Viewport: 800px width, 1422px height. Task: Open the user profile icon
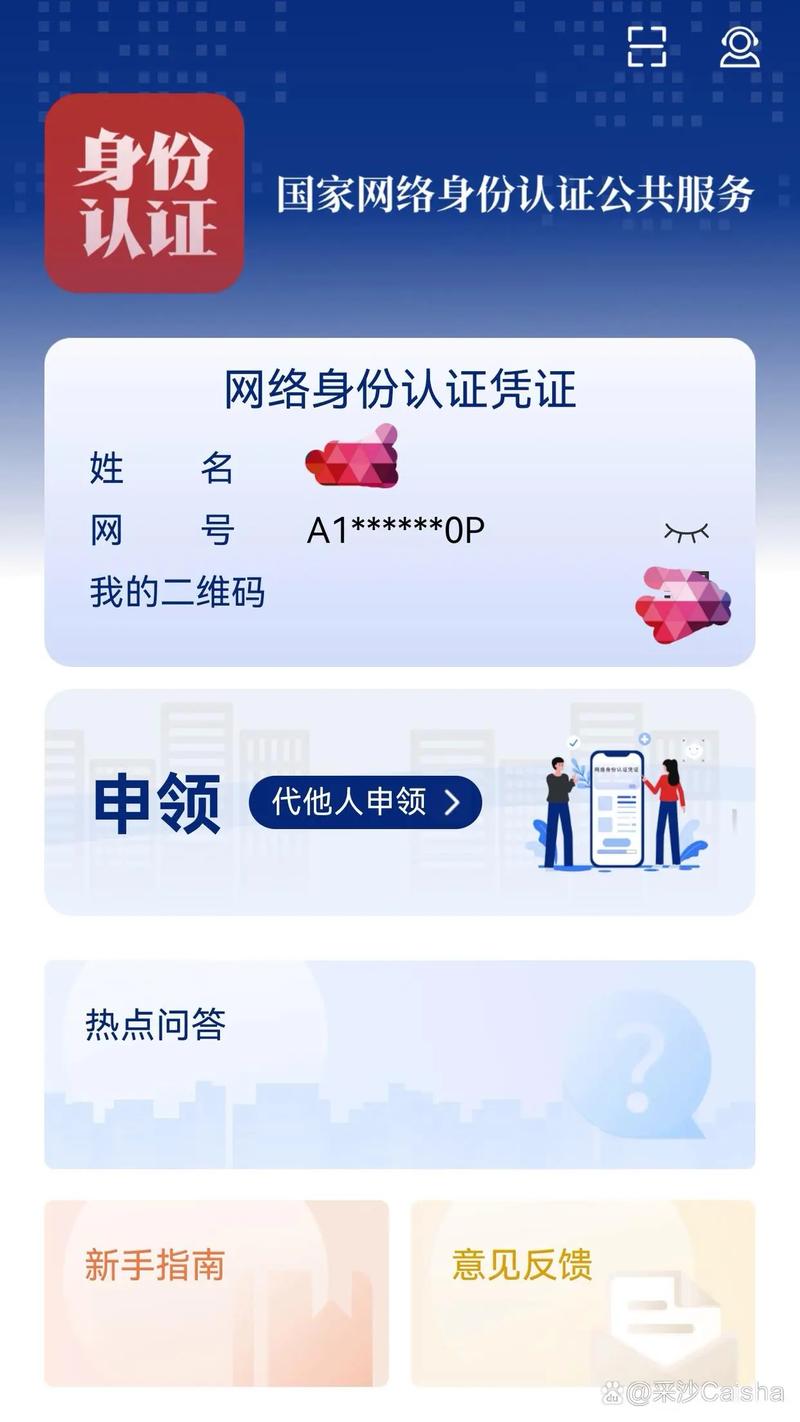point(740,47)
